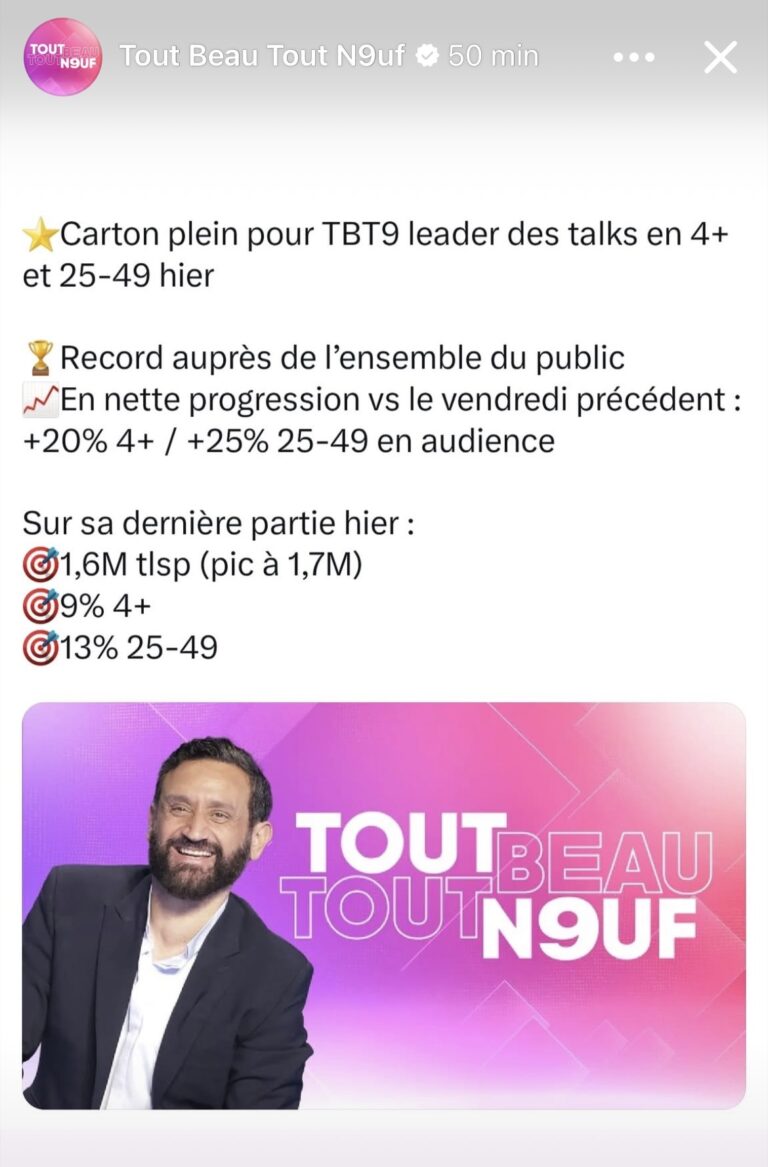
Task: Expand options via the ellipsis button
Action: 633,58
